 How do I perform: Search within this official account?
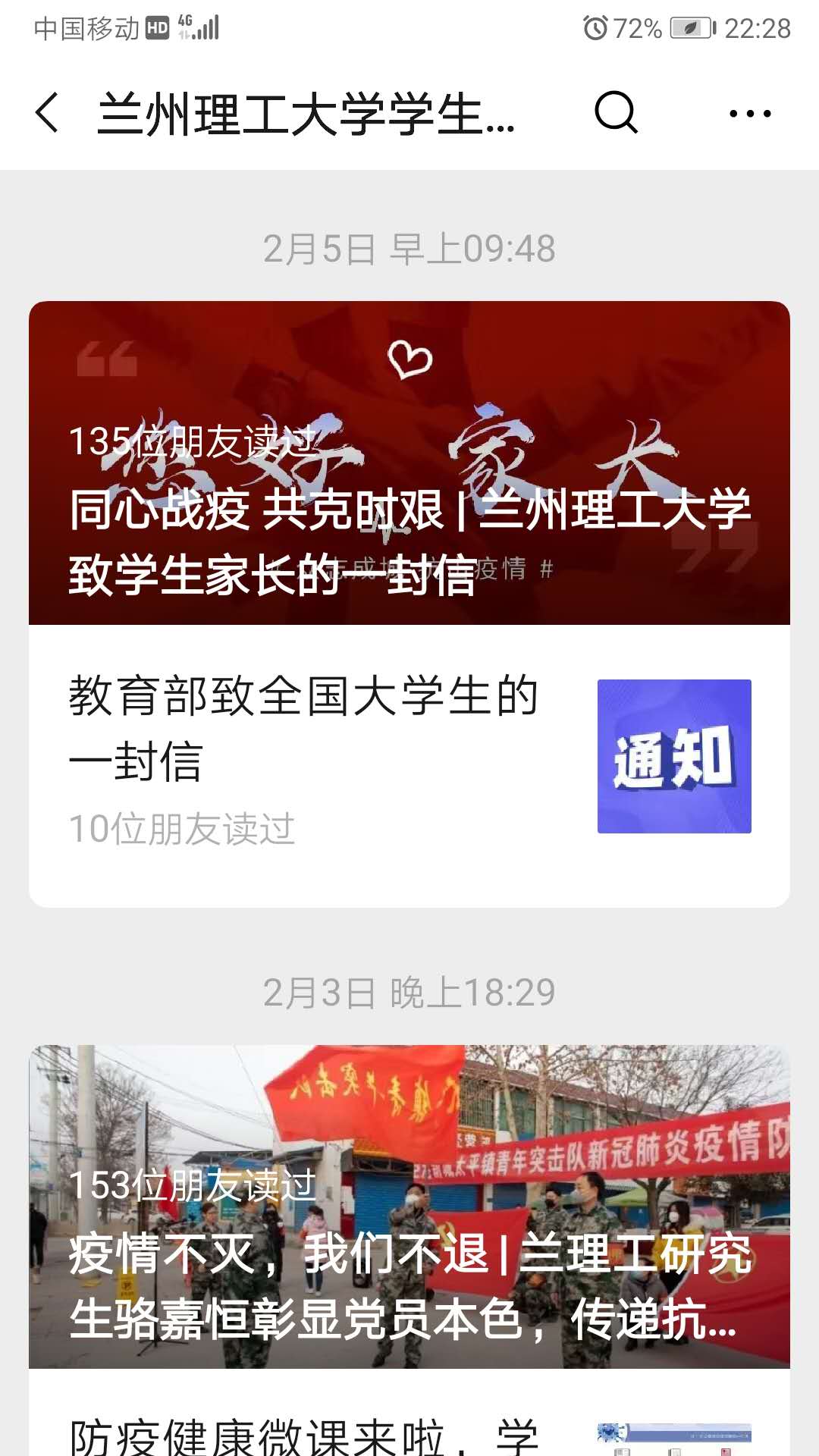pos(615,113)
